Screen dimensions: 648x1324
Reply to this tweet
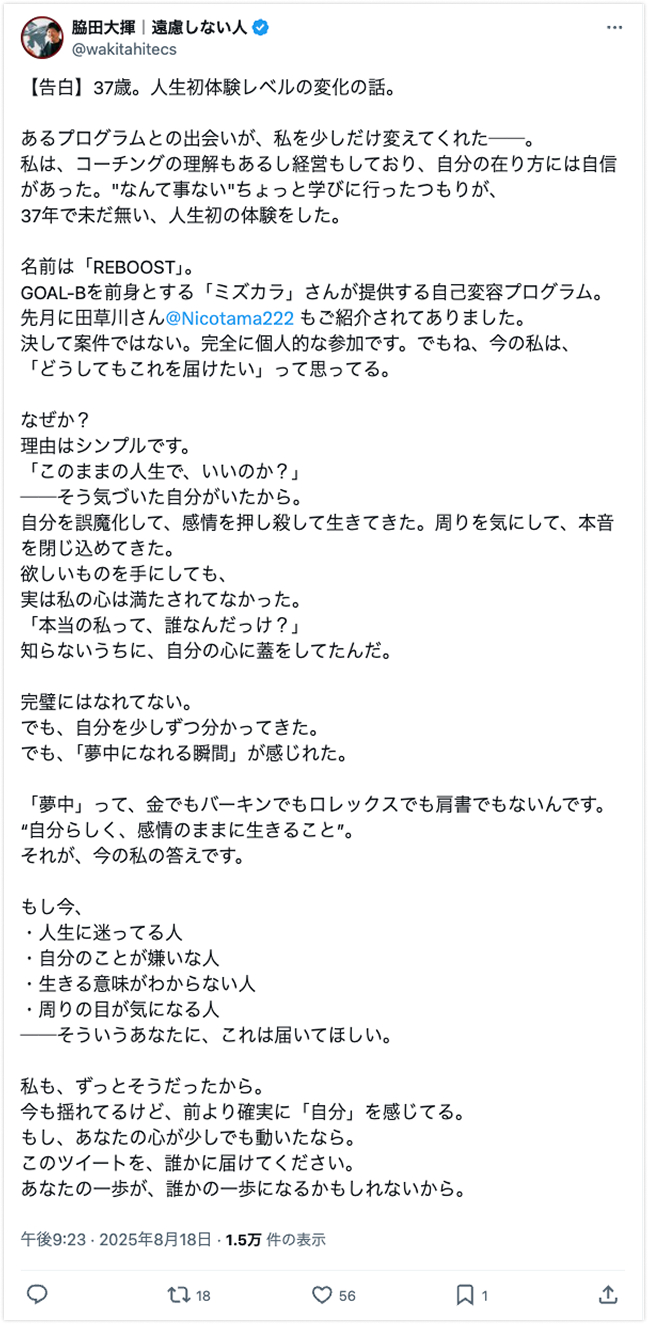(37, 1295)
